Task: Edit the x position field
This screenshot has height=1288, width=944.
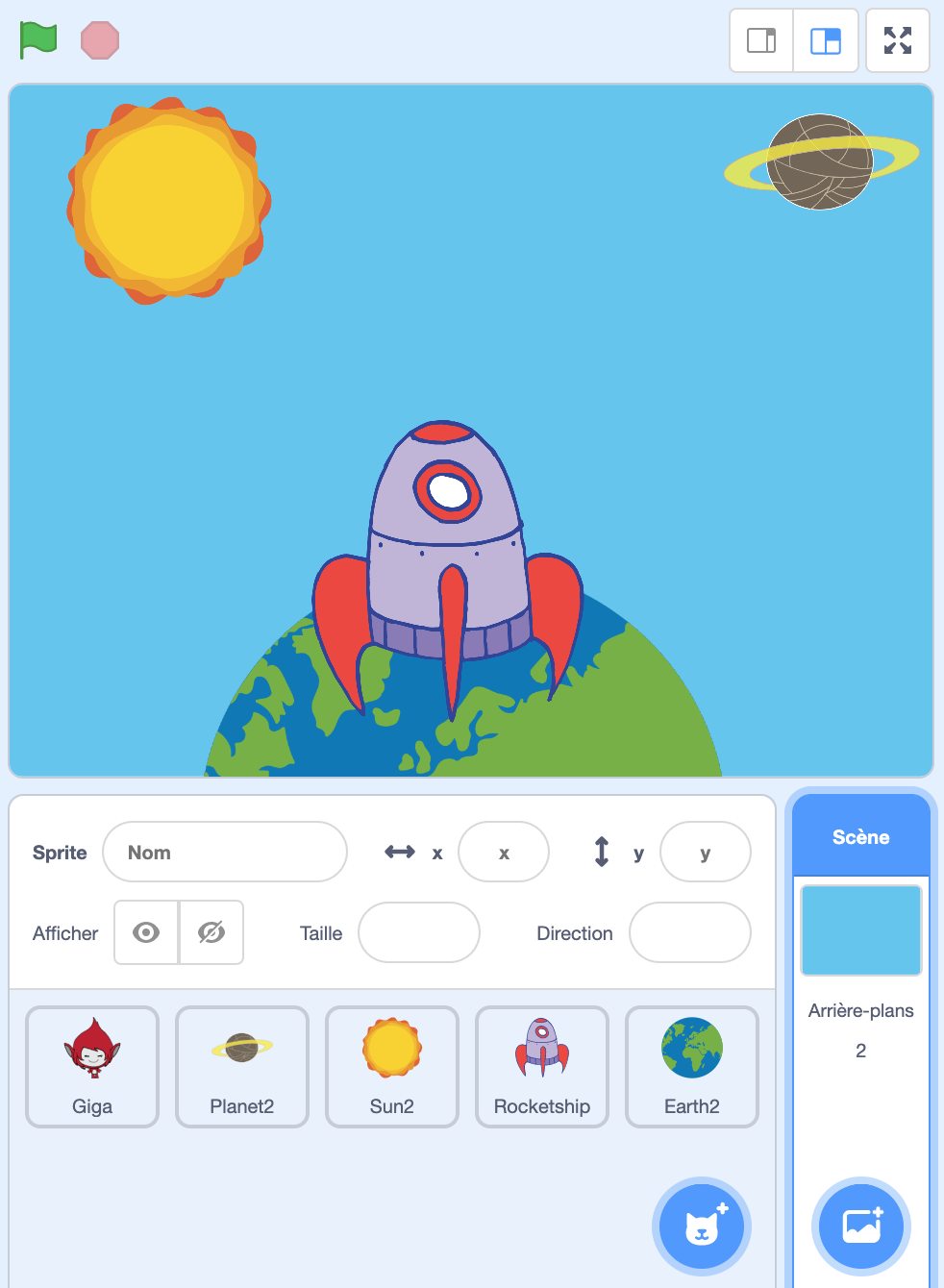Action: pos(504,852)
